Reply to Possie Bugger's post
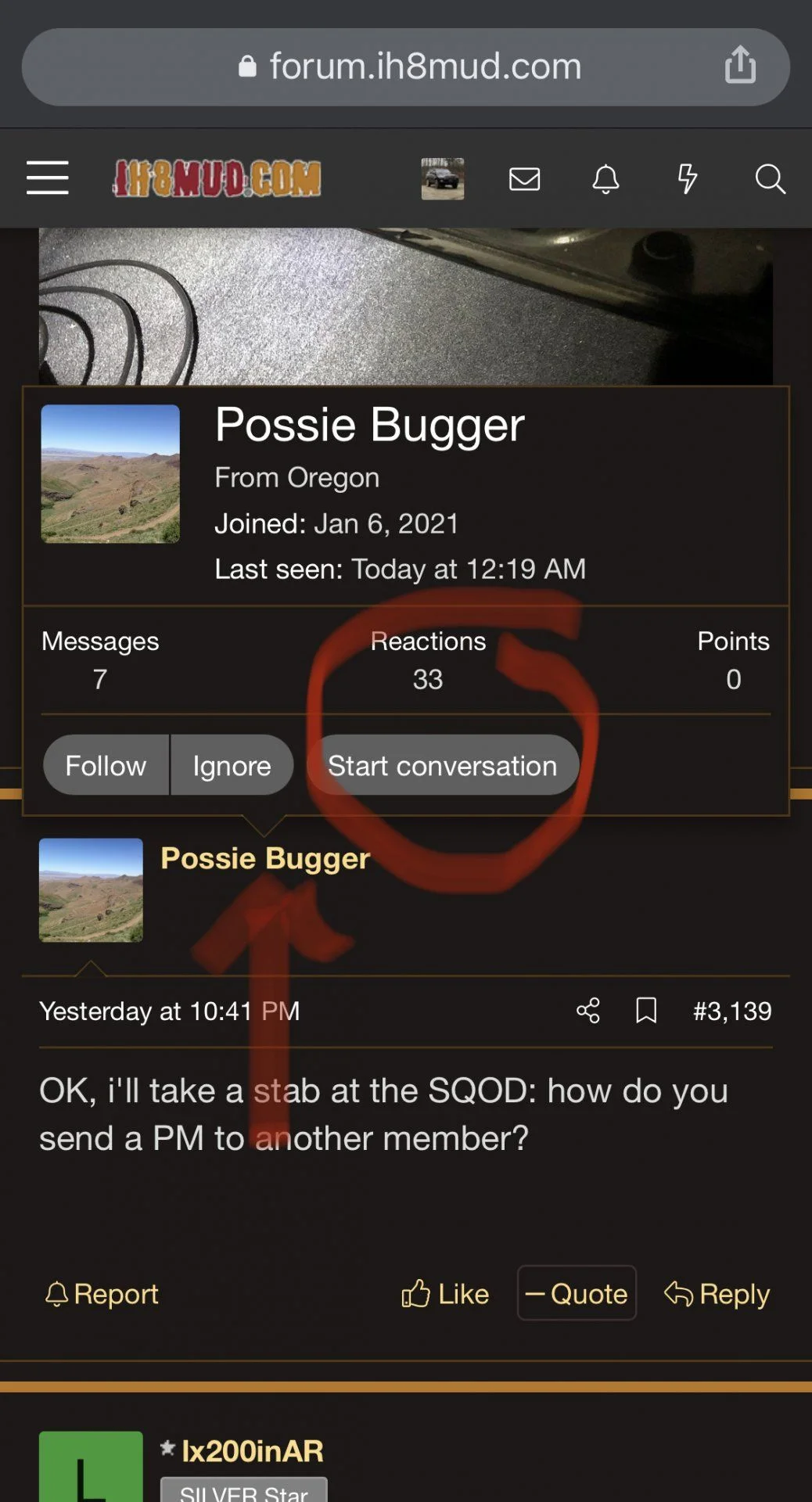 [x=717, y=1294]
